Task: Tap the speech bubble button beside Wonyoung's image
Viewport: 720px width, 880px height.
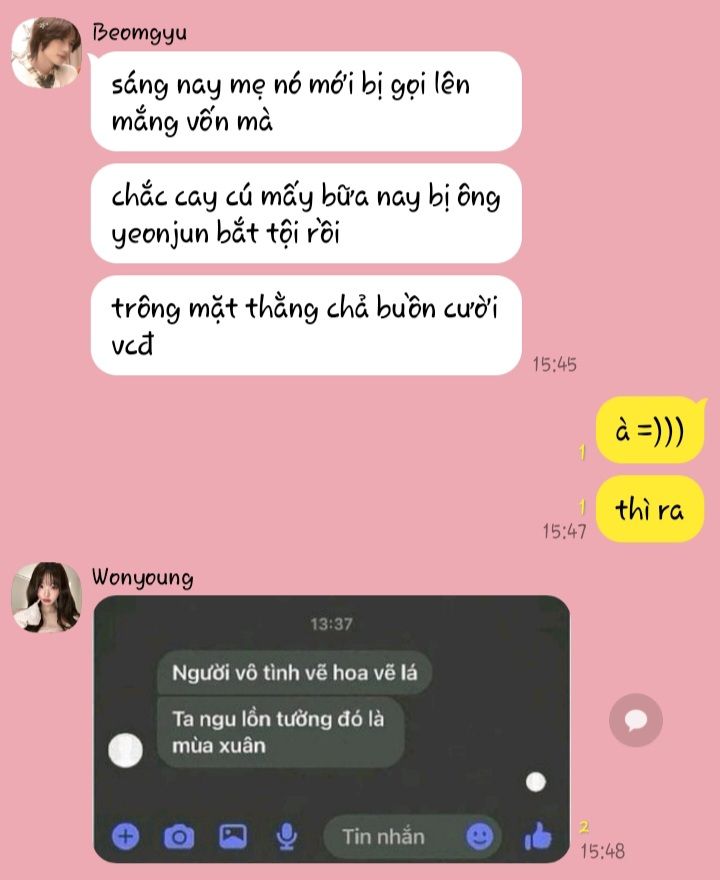Action: [636, 720]
